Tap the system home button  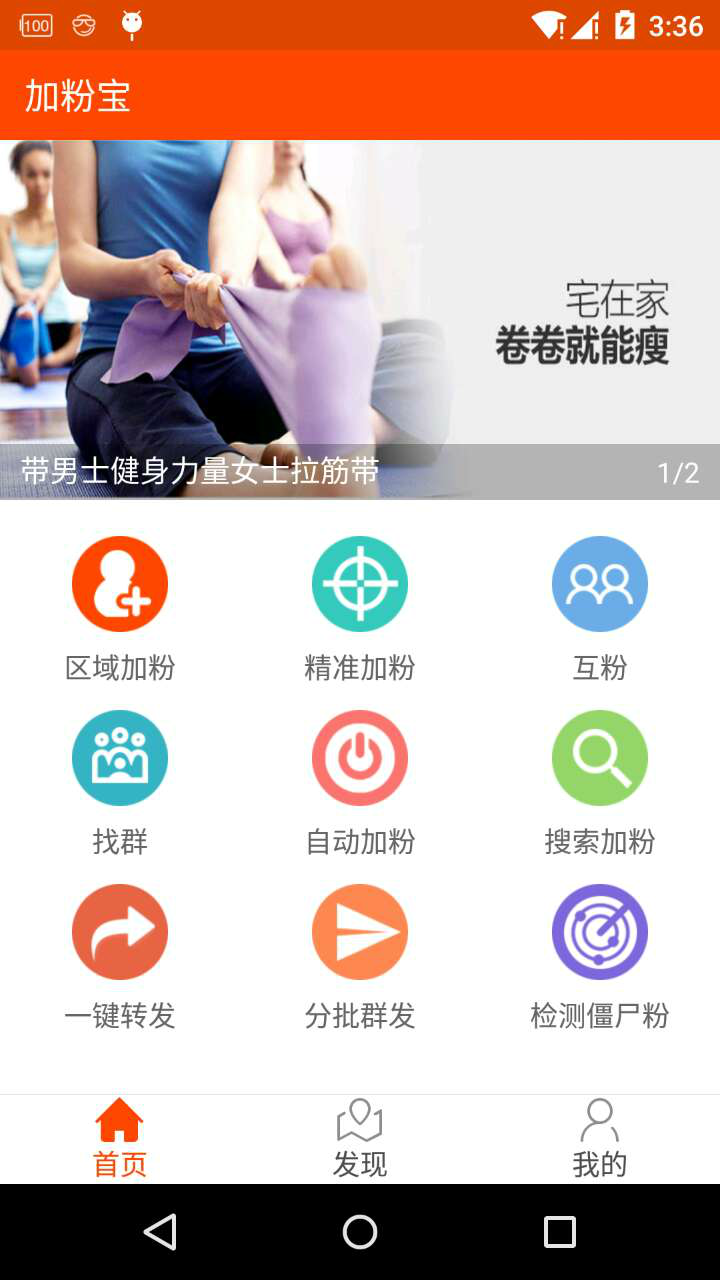click(360, 1232)
